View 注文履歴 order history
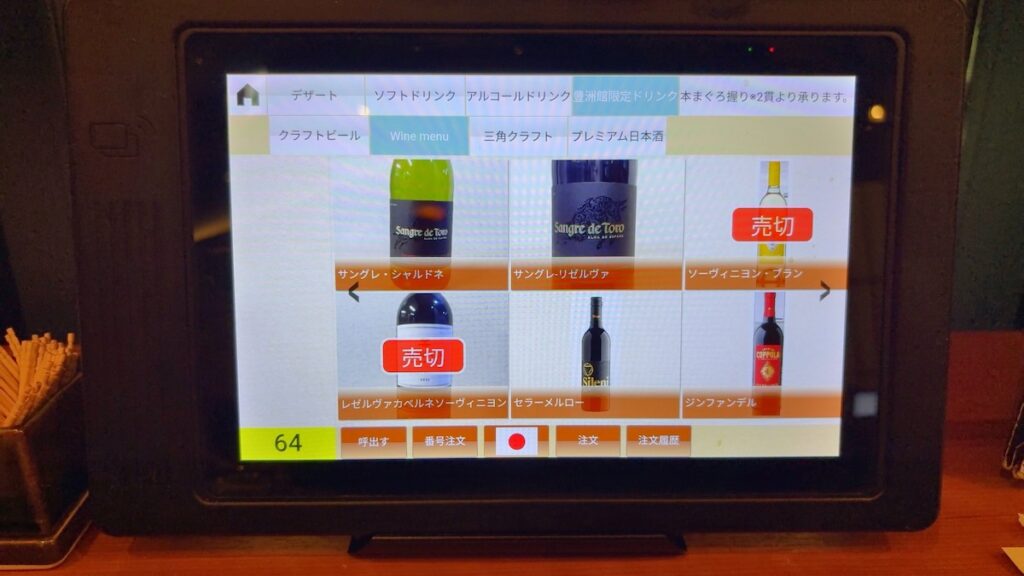1024x576 pixels. click(658, 441)
